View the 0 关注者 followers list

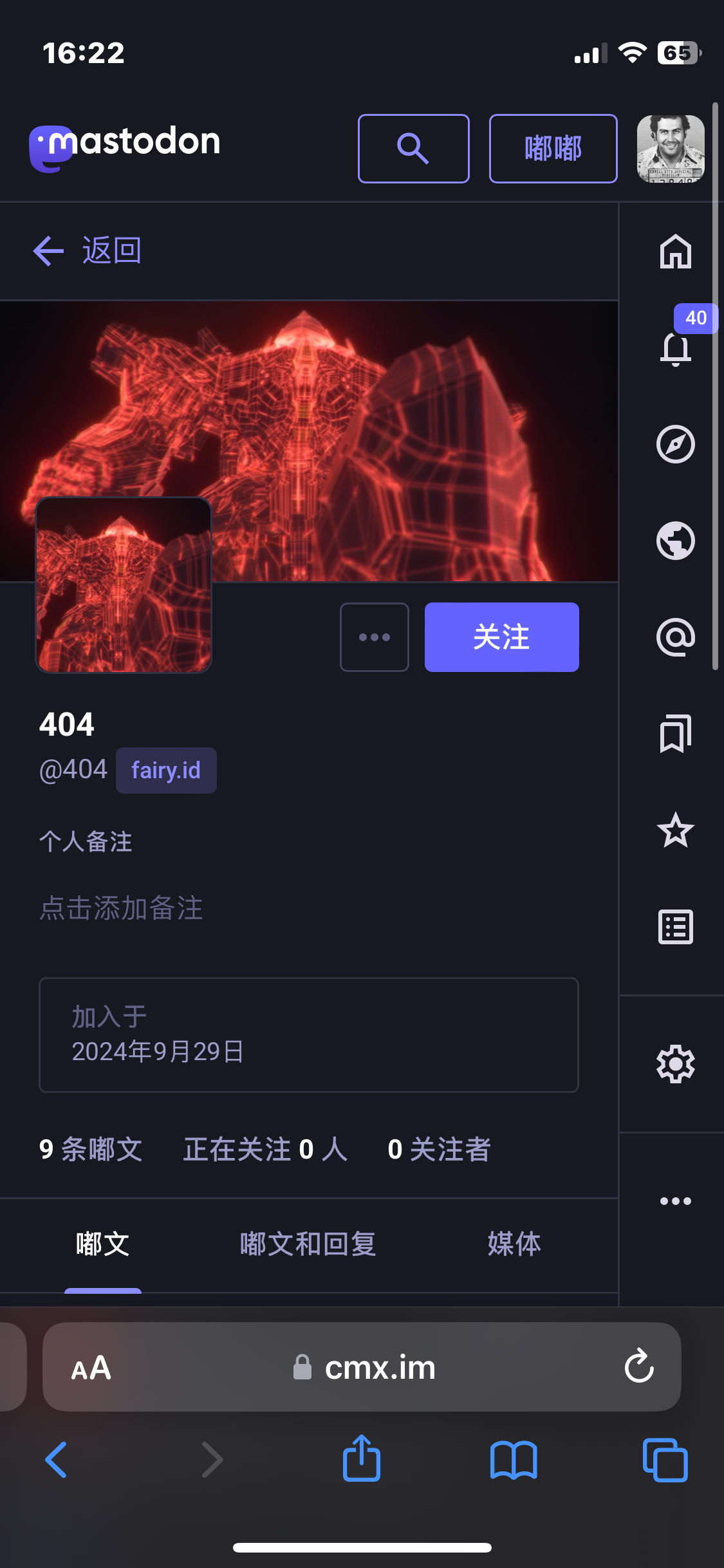pyautogui.click(x=439, y=1150)
